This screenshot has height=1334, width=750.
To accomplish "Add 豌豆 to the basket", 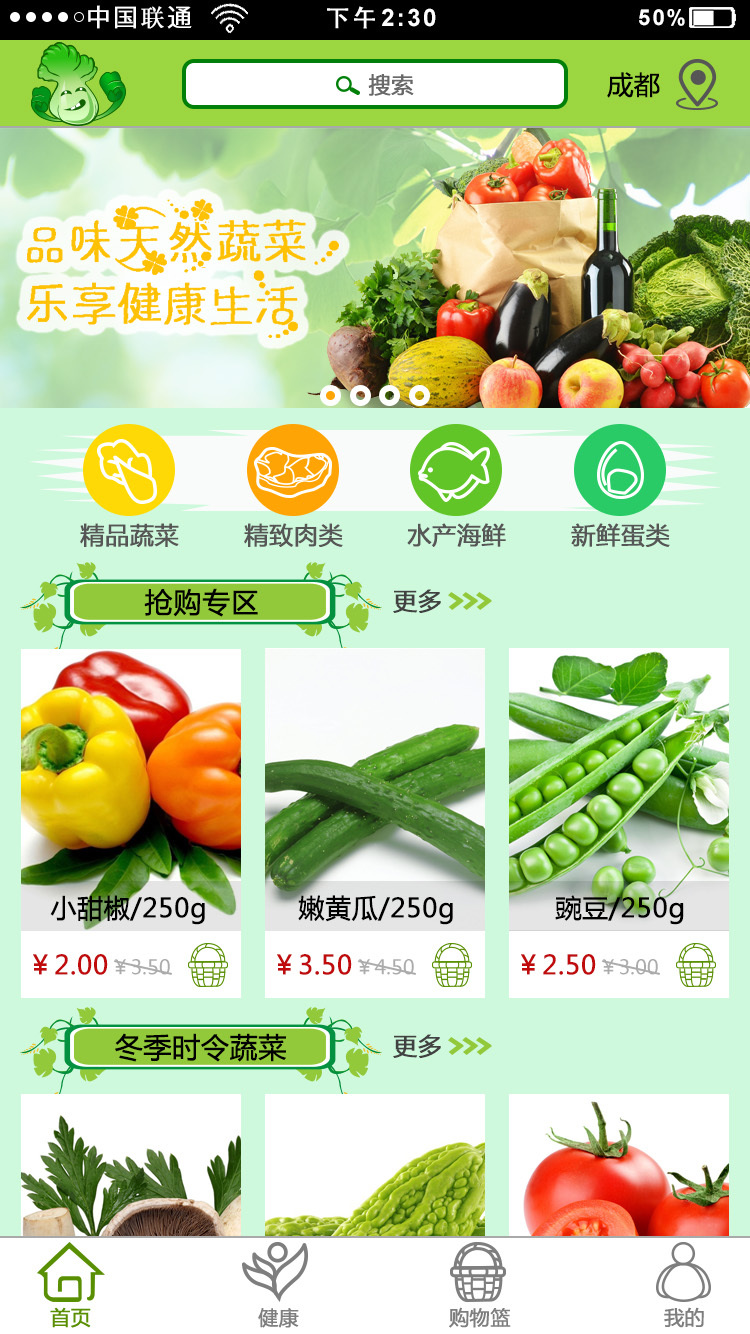I will [x=696, y=965].
